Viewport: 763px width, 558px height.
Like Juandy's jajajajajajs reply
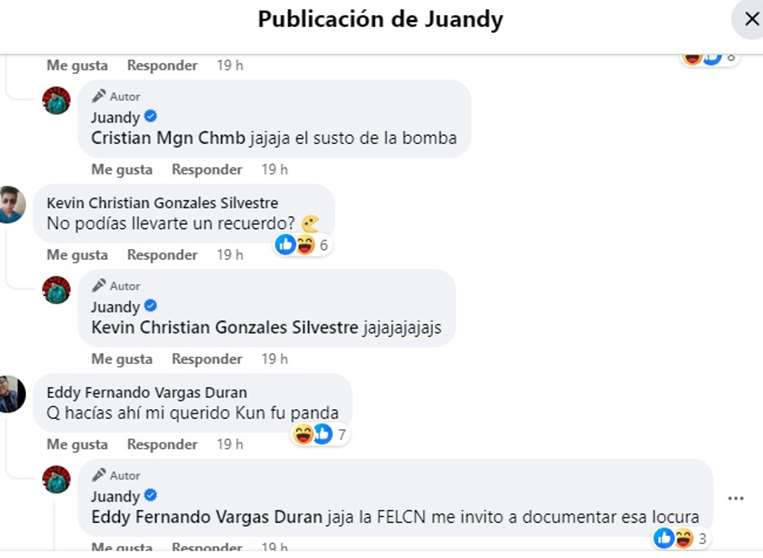[x=121, y=359]
